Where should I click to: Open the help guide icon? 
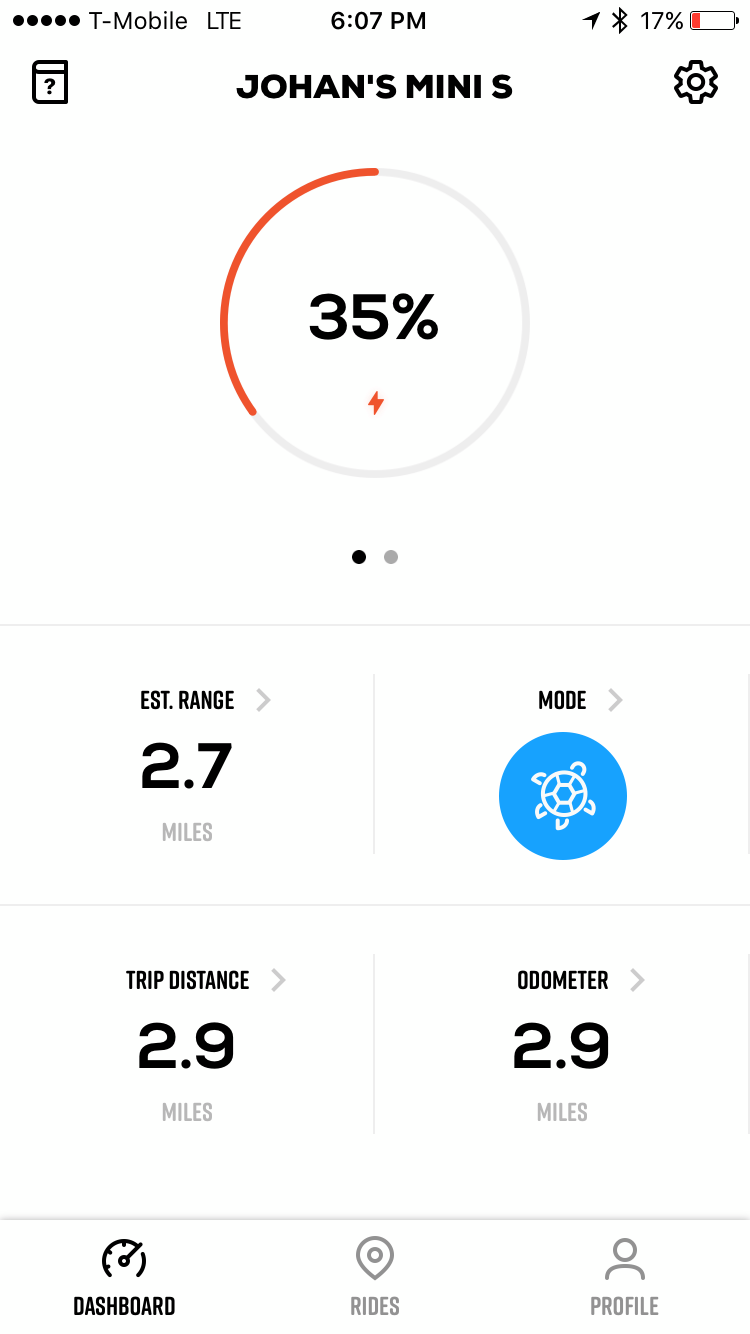point(50,82)
